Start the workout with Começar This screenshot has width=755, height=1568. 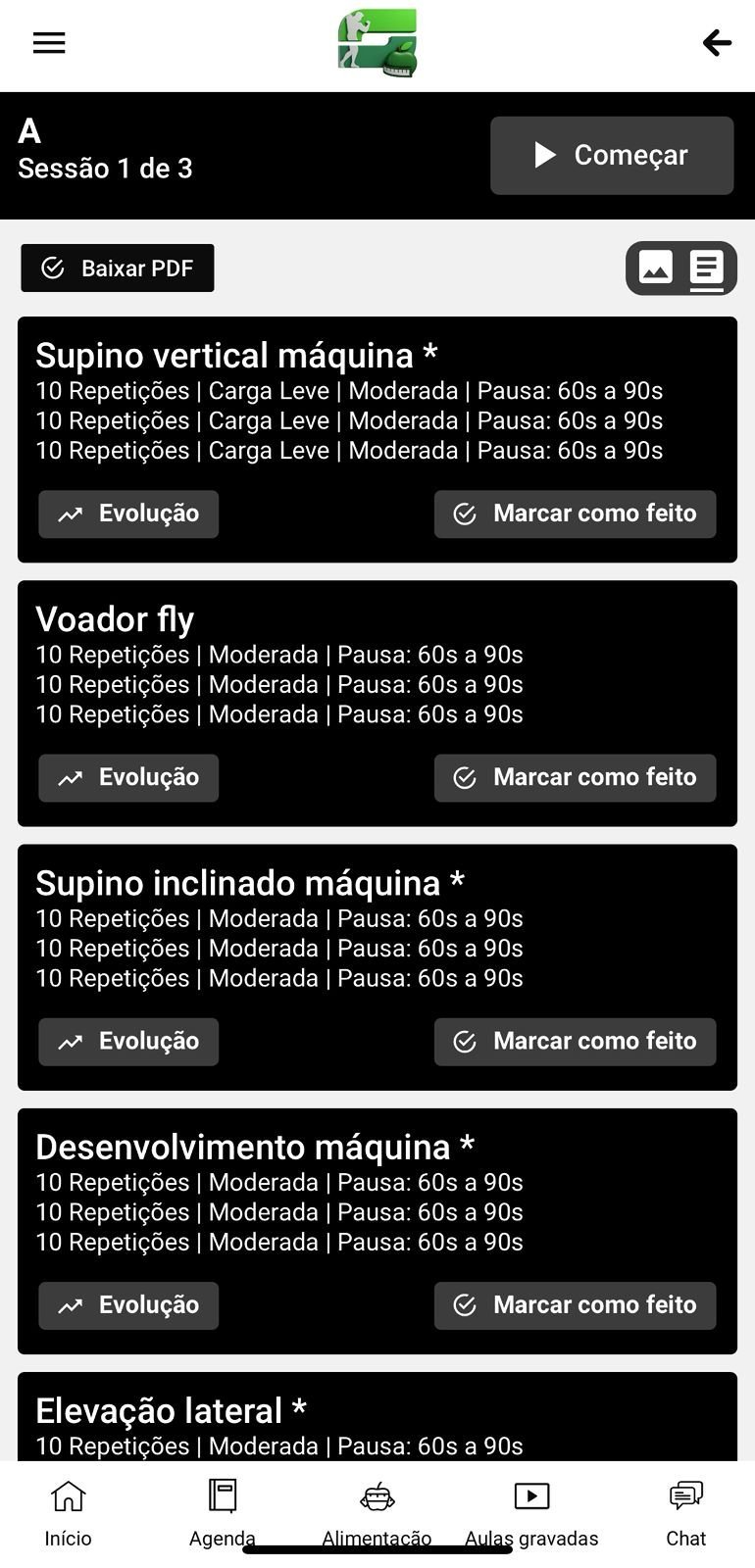[612, 156]
